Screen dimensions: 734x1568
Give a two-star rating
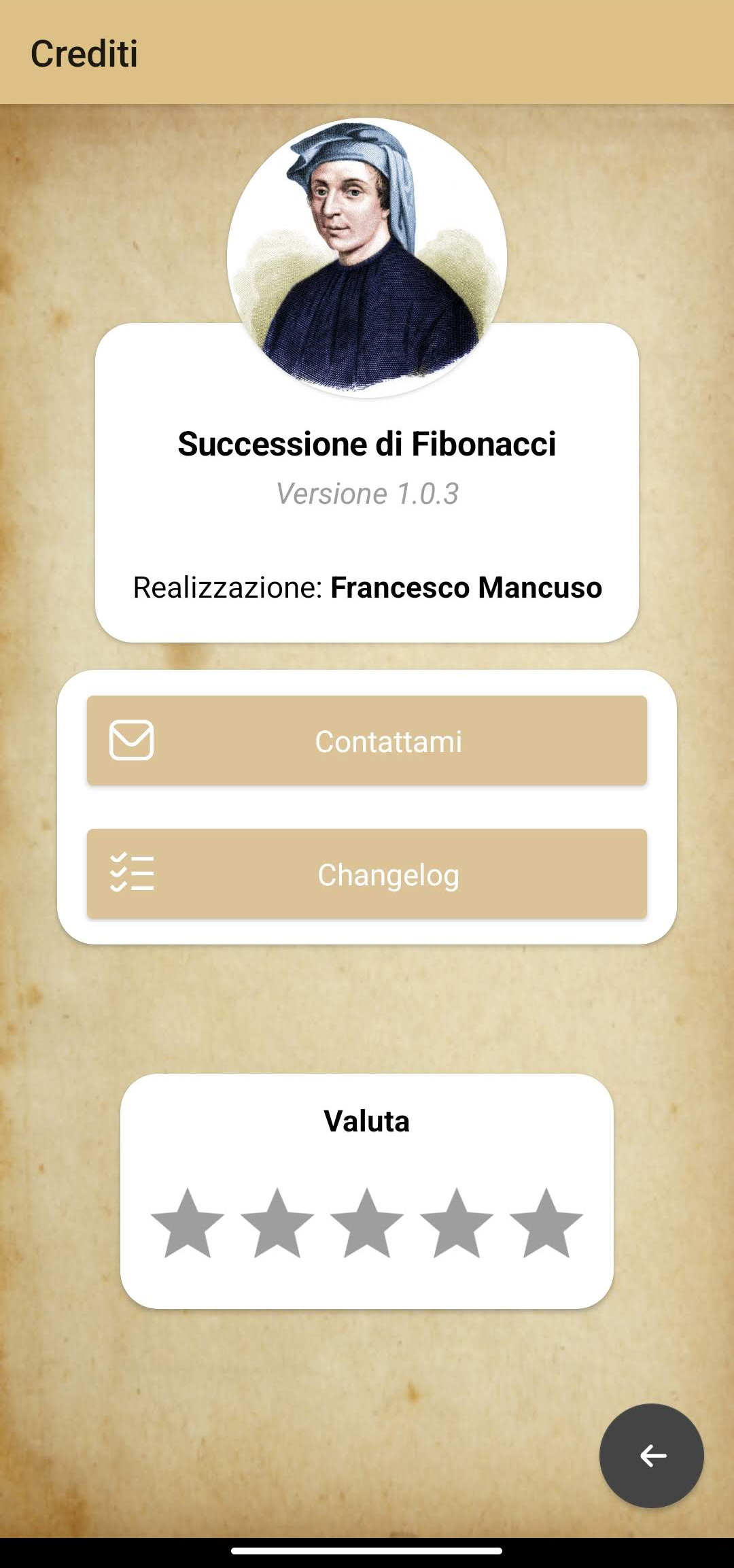coord(277,1223)
